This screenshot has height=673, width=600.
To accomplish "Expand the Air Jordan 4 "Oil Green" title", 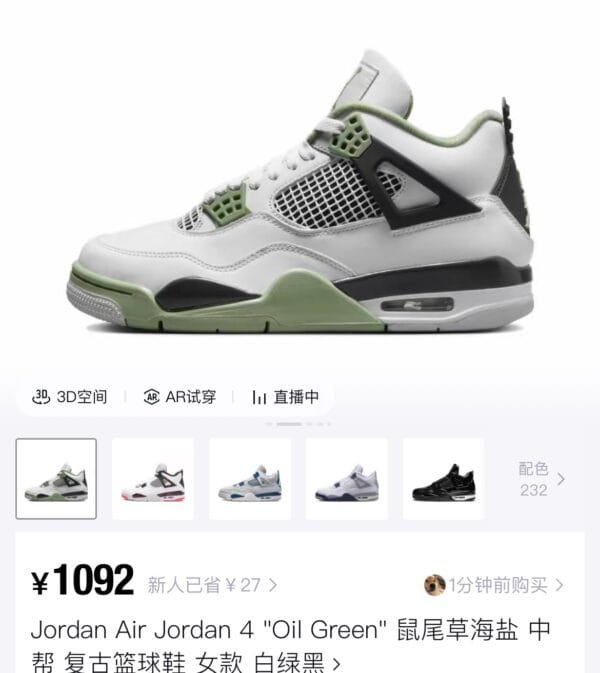I will (x=290, y=646).
